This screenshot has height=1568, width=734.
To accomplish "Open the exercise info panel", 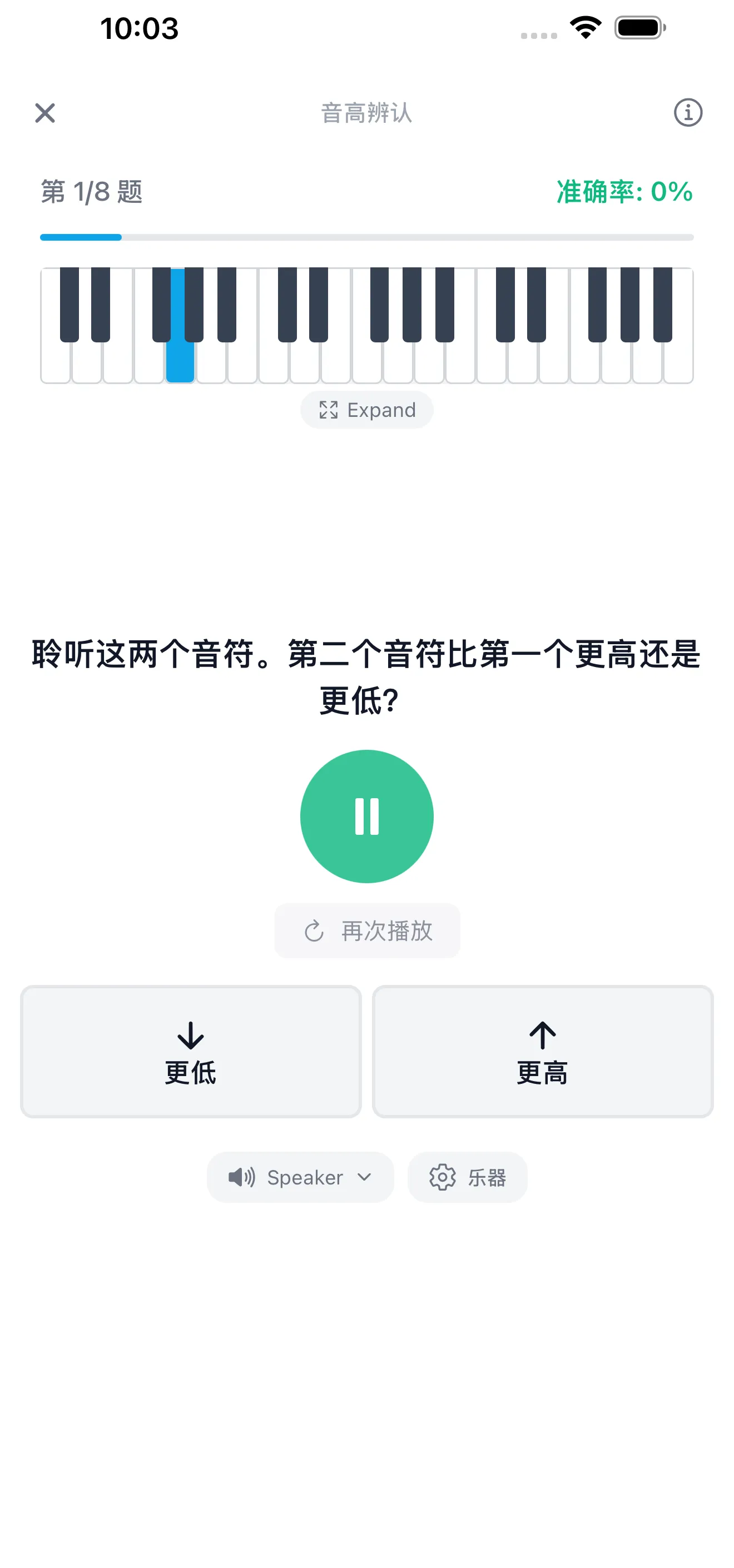I will [688, 113].
